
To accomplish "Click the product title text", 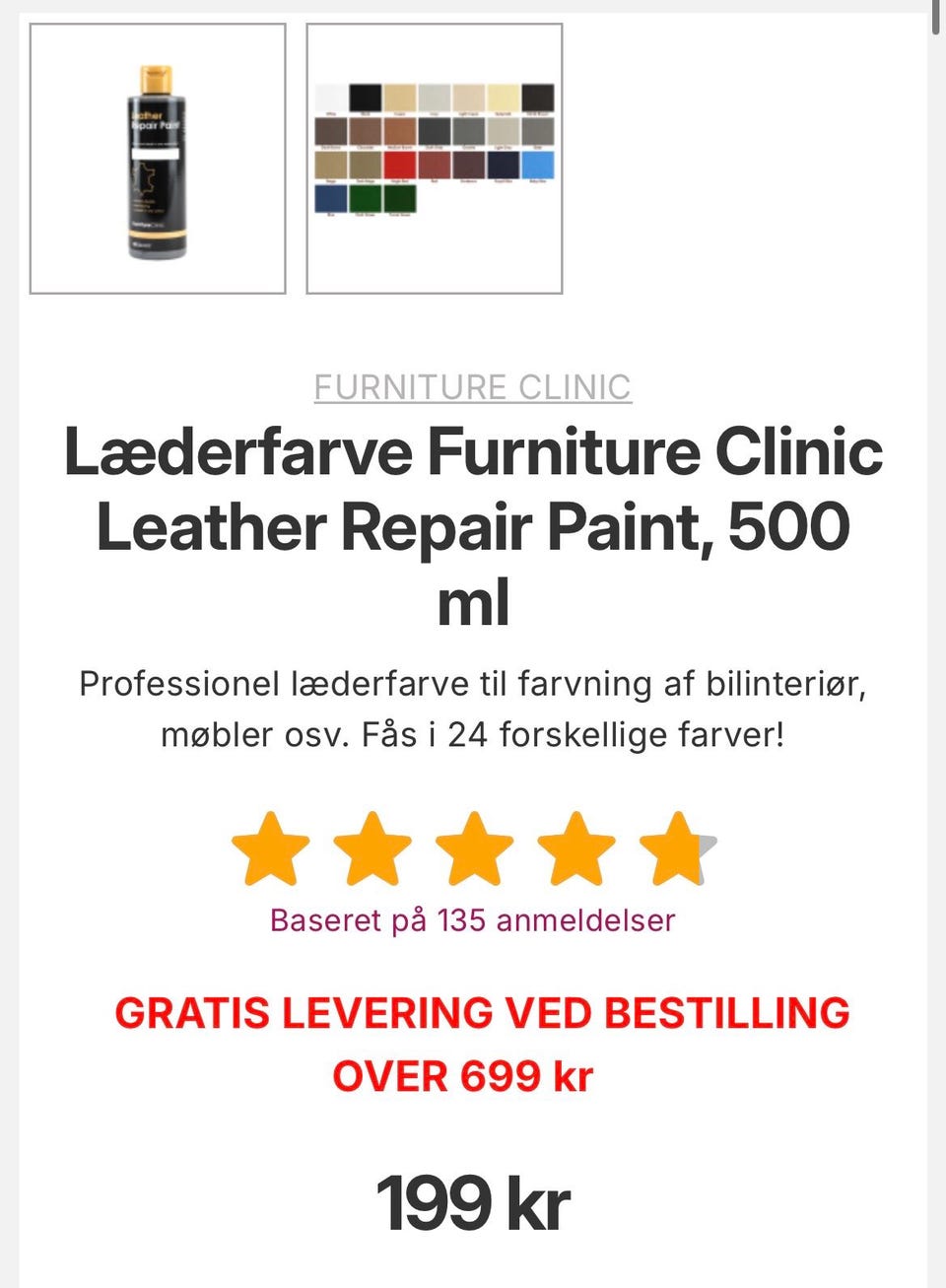I will tap(473, 527).
